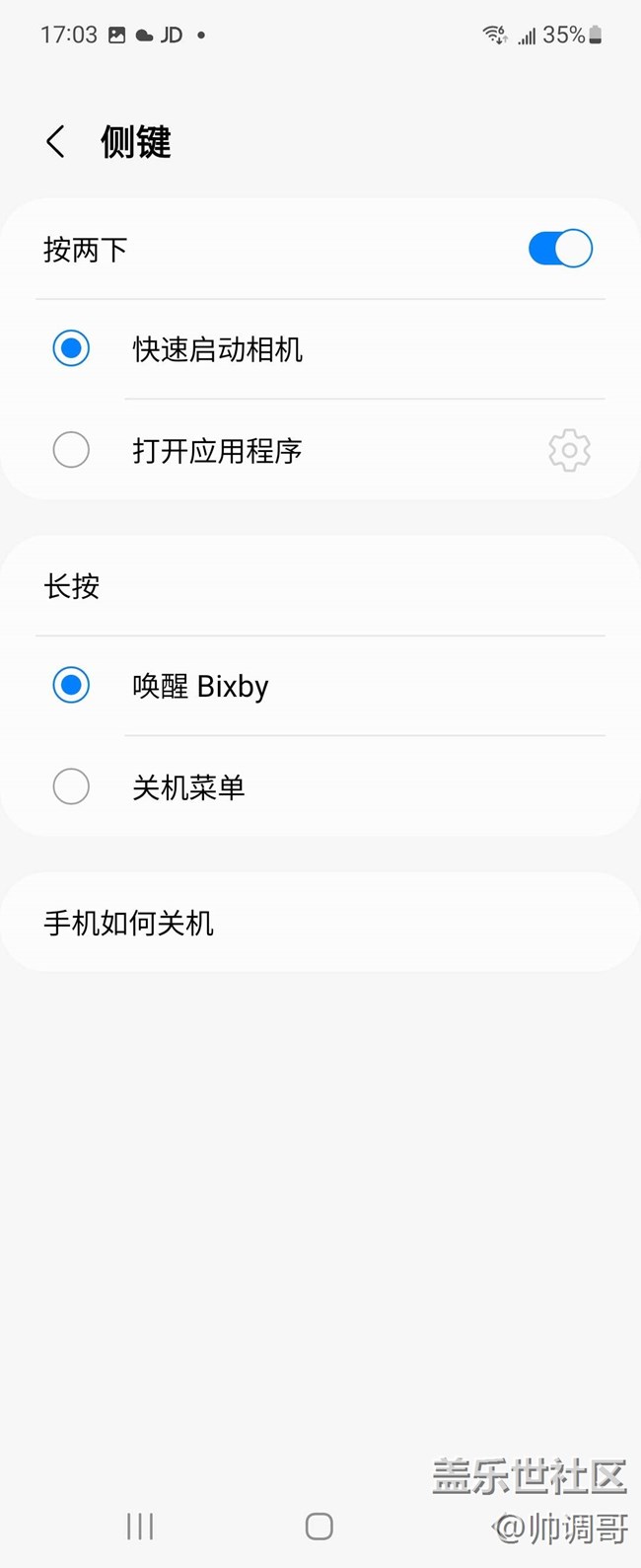Choose 关机菜单 for long press
641x1568 pixels.
71,786
